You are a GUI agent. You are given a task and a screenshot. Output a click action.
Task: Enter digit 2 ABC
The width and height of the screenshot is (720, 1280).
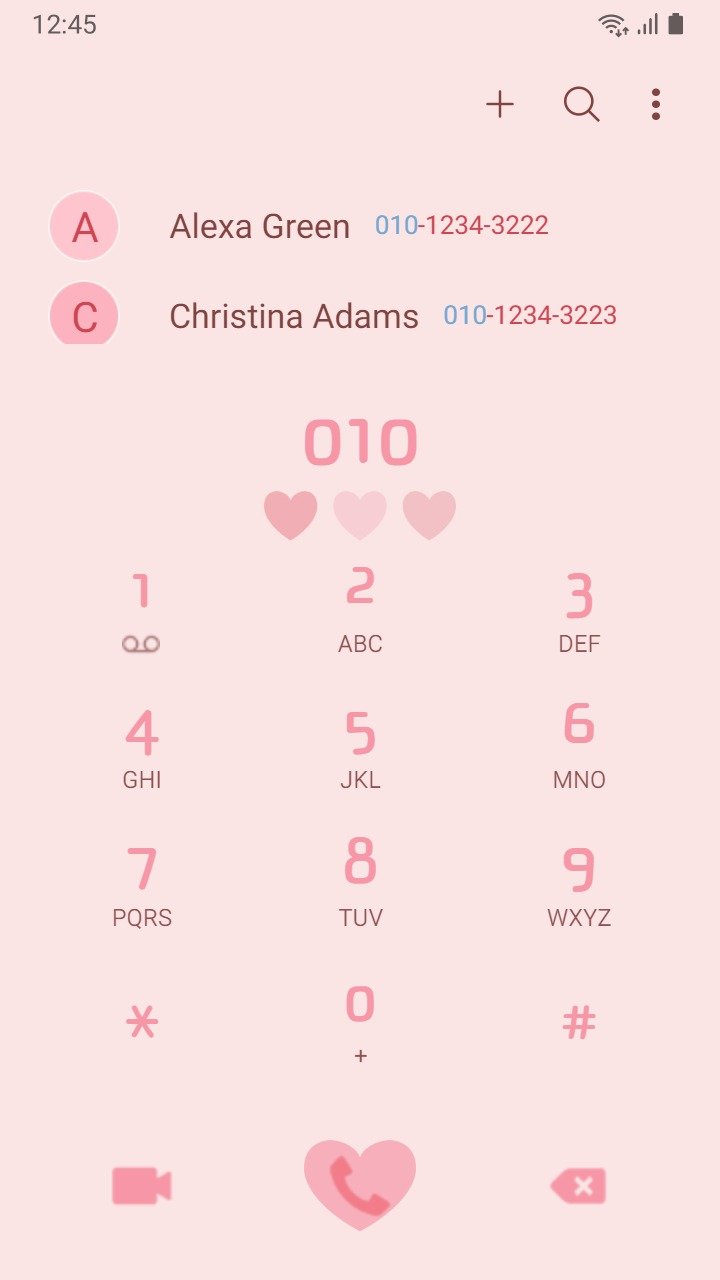tap(360, 612)
